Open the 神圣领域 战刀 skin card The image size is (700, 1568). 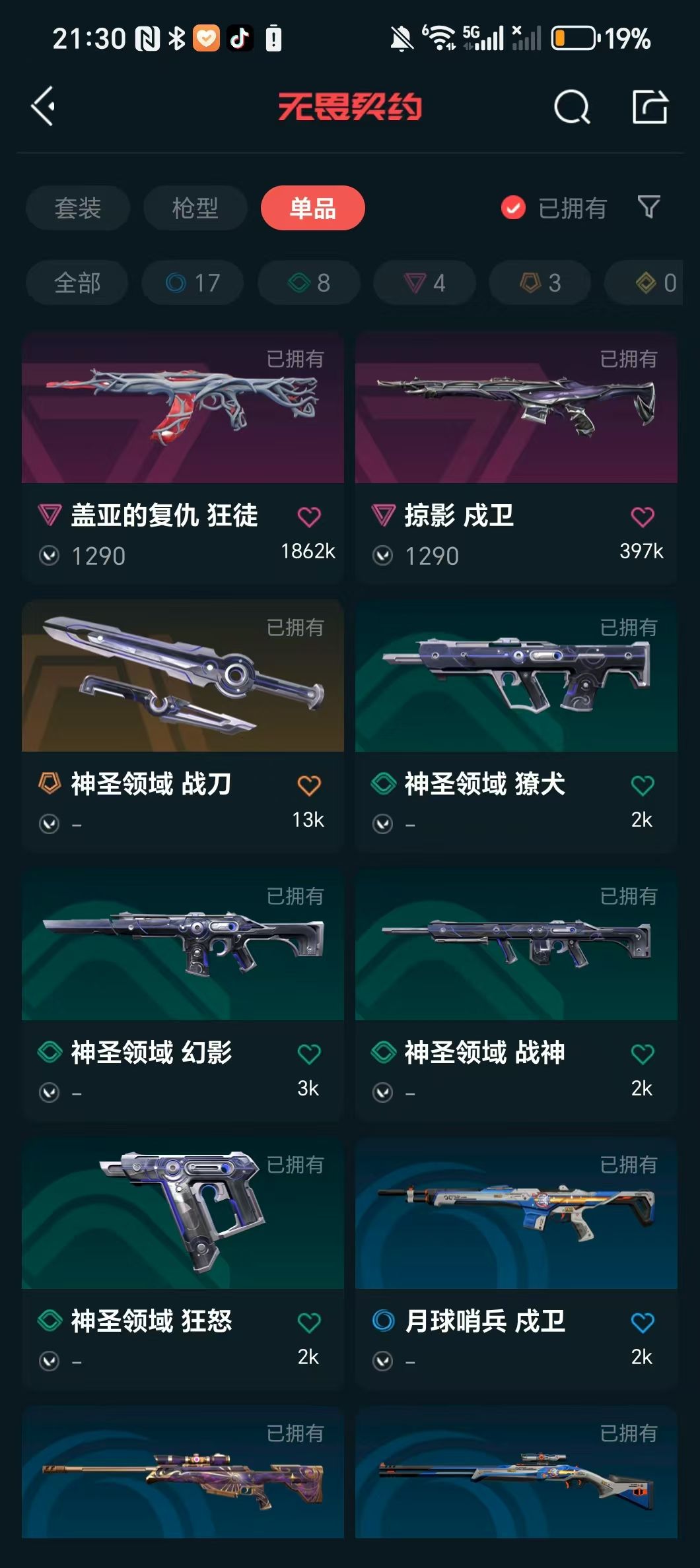point(183,726)
